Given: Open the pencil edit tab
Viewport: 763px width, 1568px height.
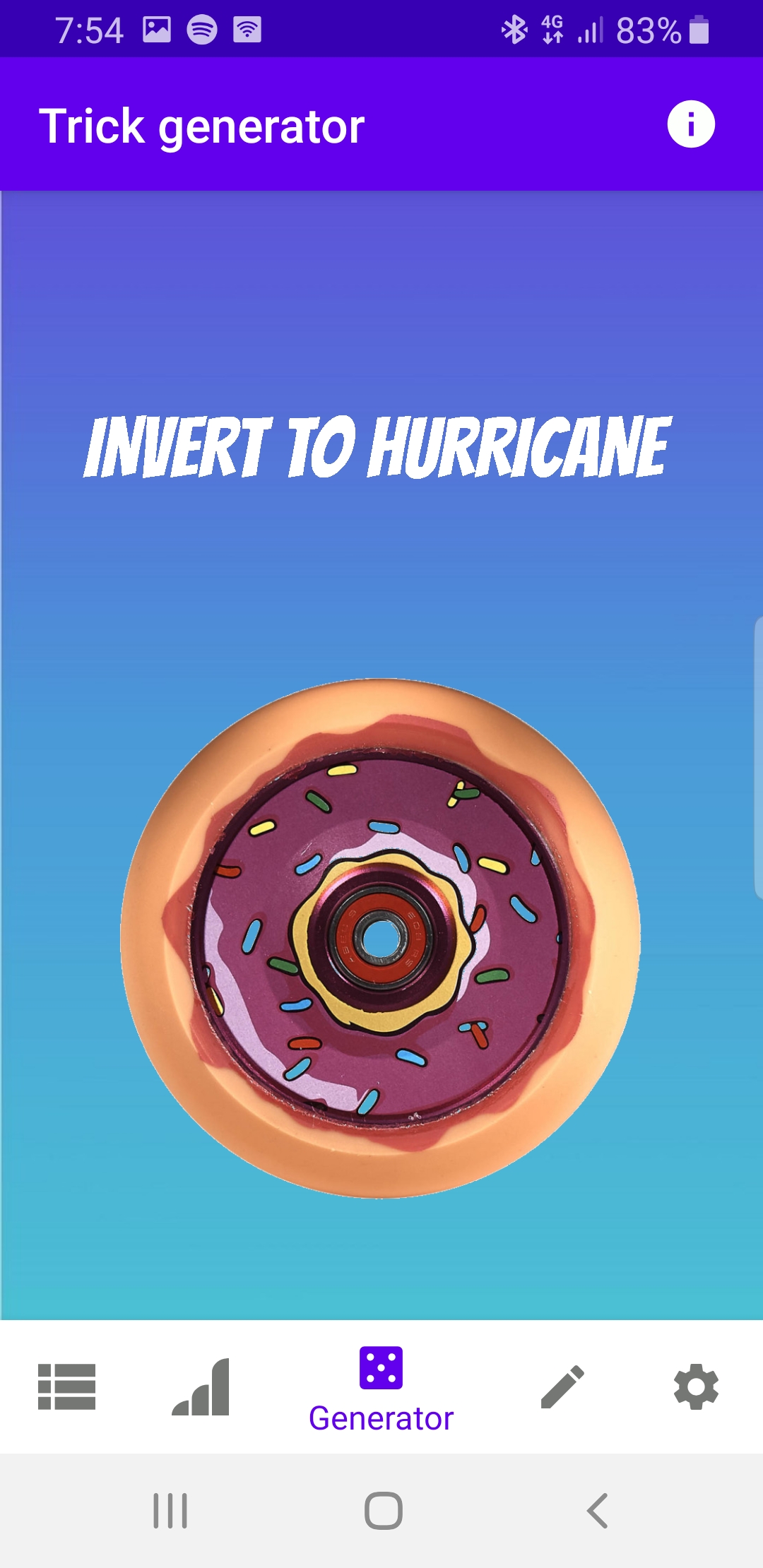Looking at the screenshot, I should [562, 1386].
